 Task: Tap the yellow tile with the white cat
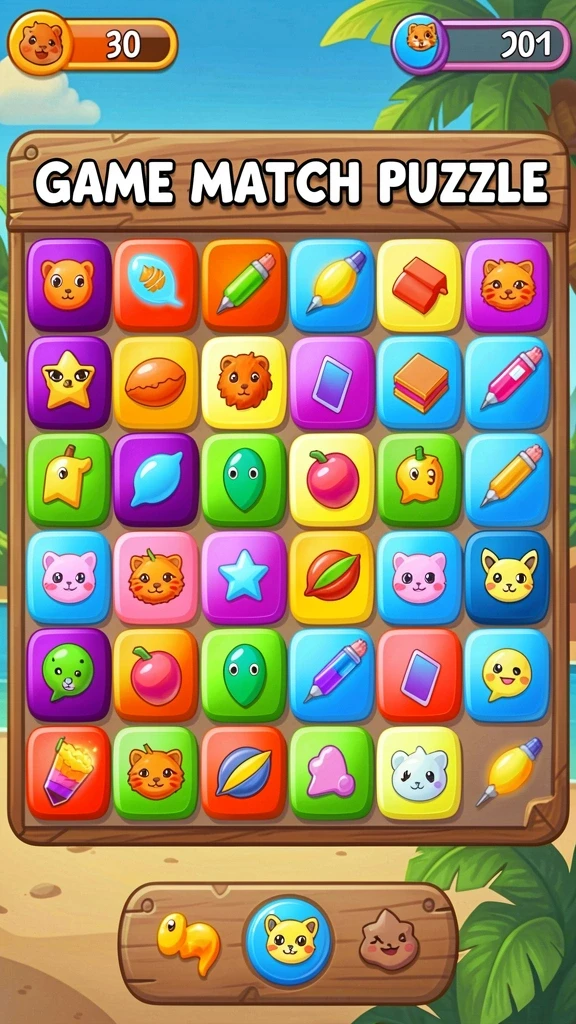point(419,772)
